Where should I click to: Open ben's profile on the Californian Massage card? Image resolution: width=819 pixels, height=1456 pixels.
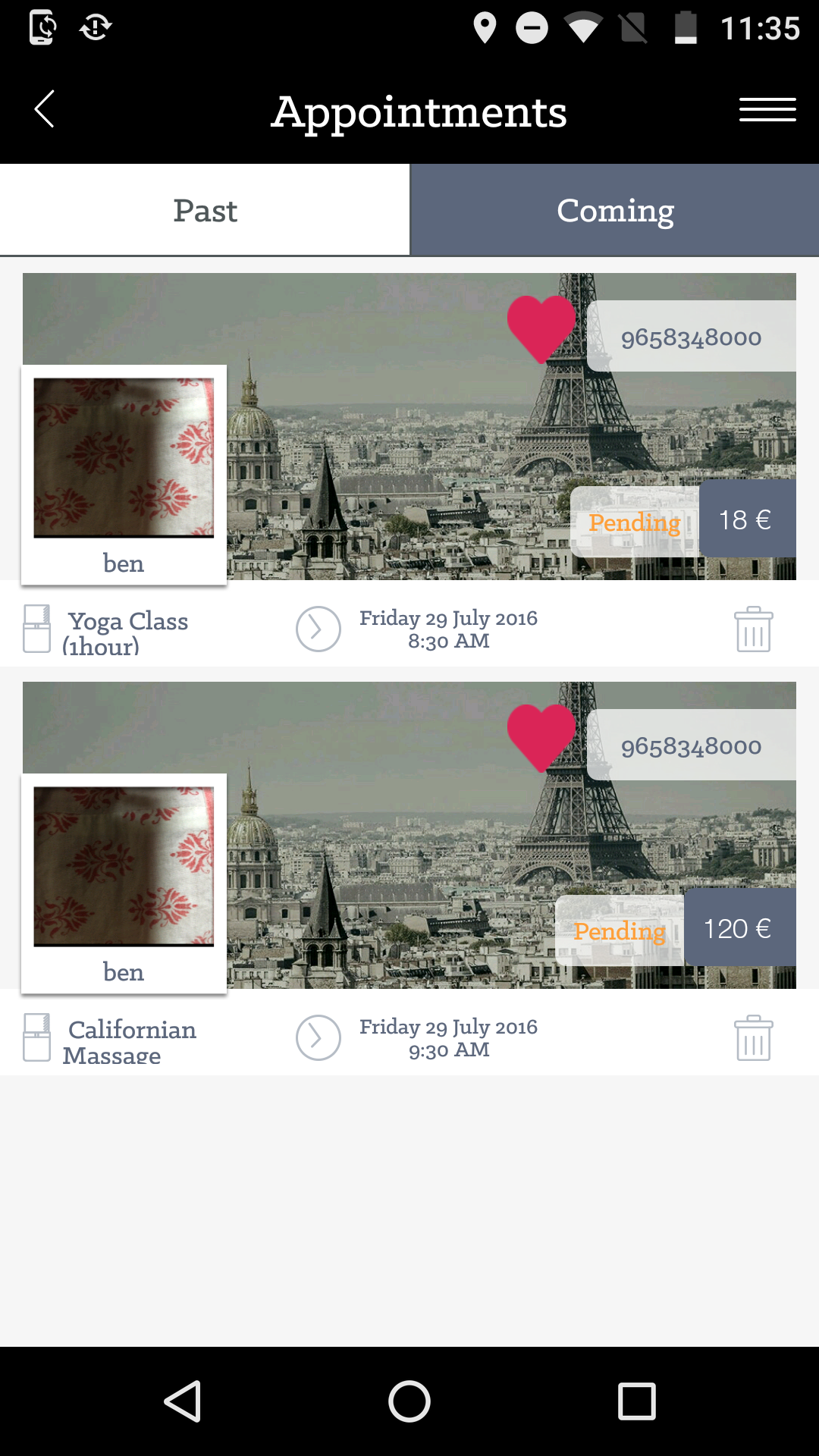tap(124, 883)
